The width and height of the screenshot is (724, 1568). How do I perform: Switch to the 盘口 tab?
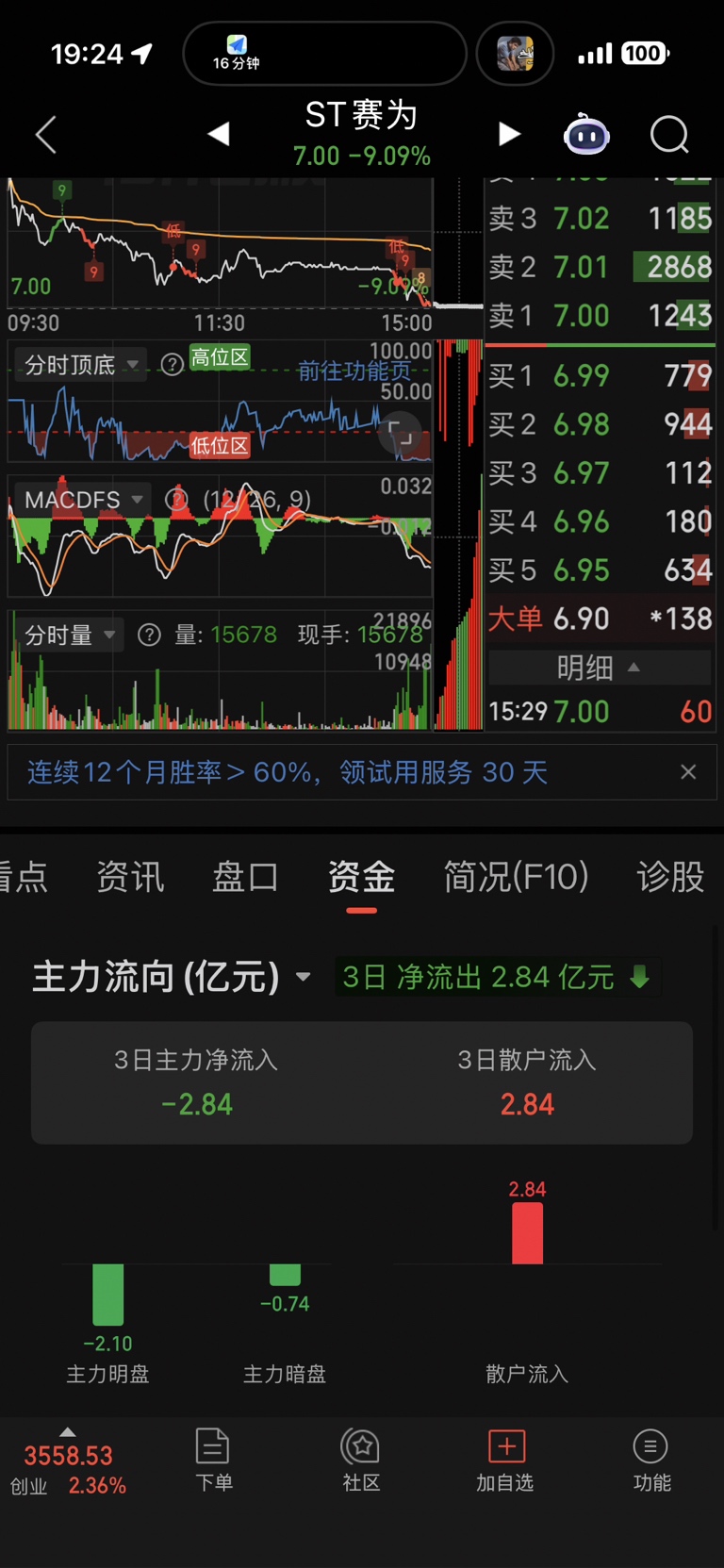[x=245, y=877]
